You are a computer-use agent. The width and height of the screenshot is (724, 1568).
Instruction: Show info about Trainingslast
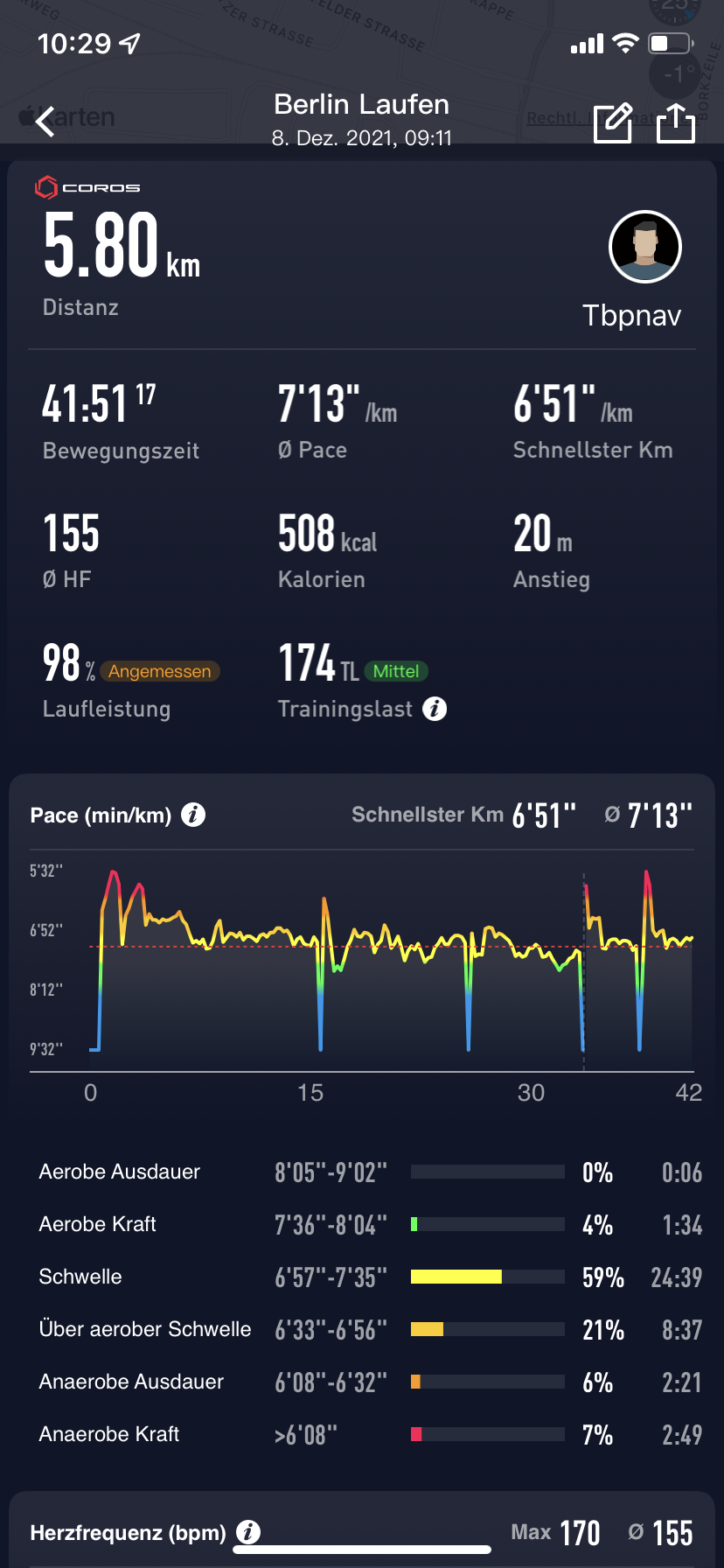coord(435,709)
